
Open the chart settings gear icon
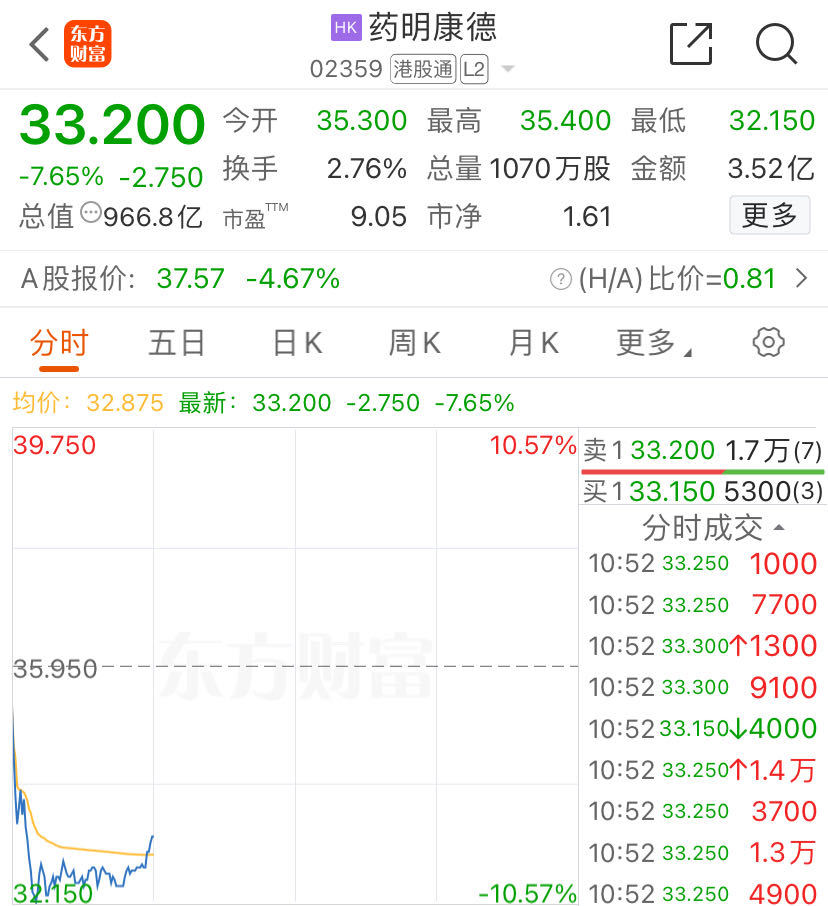[767, 342]
